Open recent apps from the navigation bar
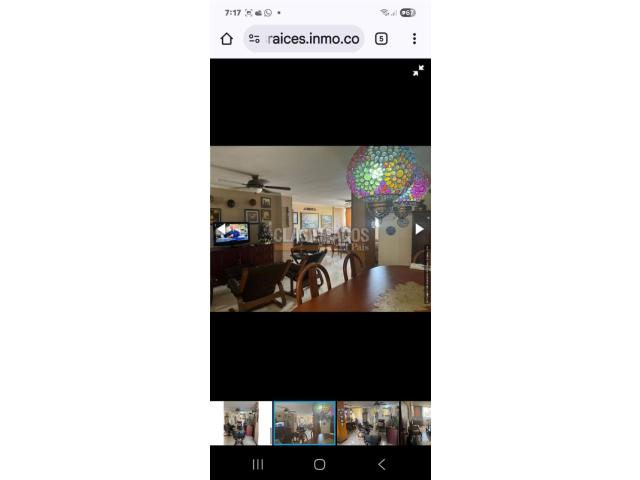The width and height of the screenshot is (640, 480). 258,464
